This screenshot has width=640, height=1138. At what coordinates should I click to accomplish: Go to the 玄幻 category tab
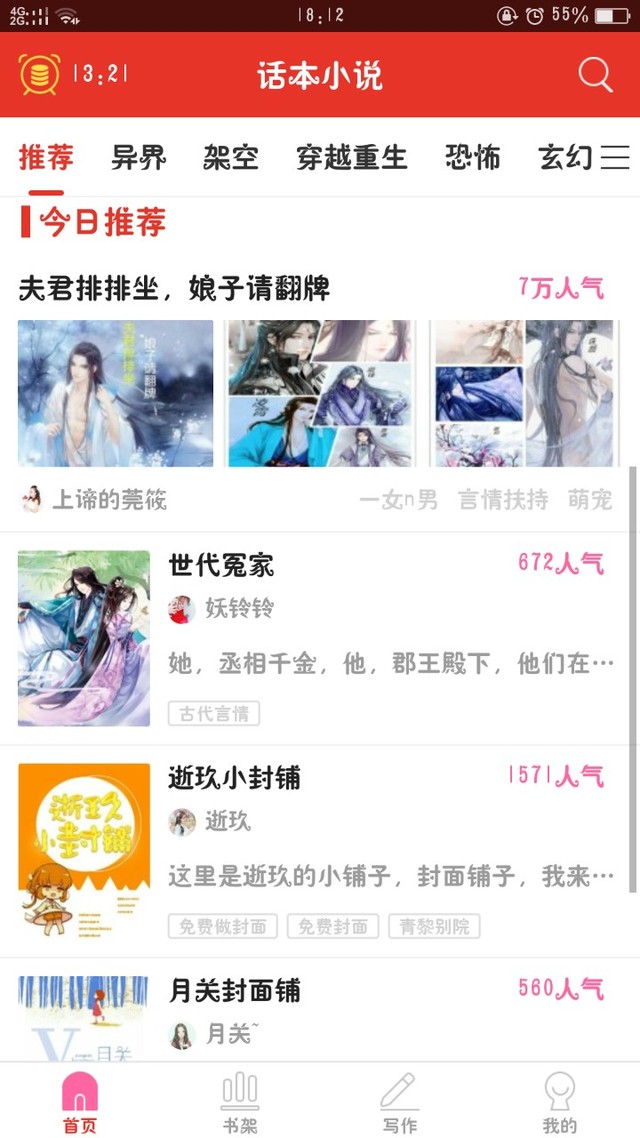[x=566, y=157]
